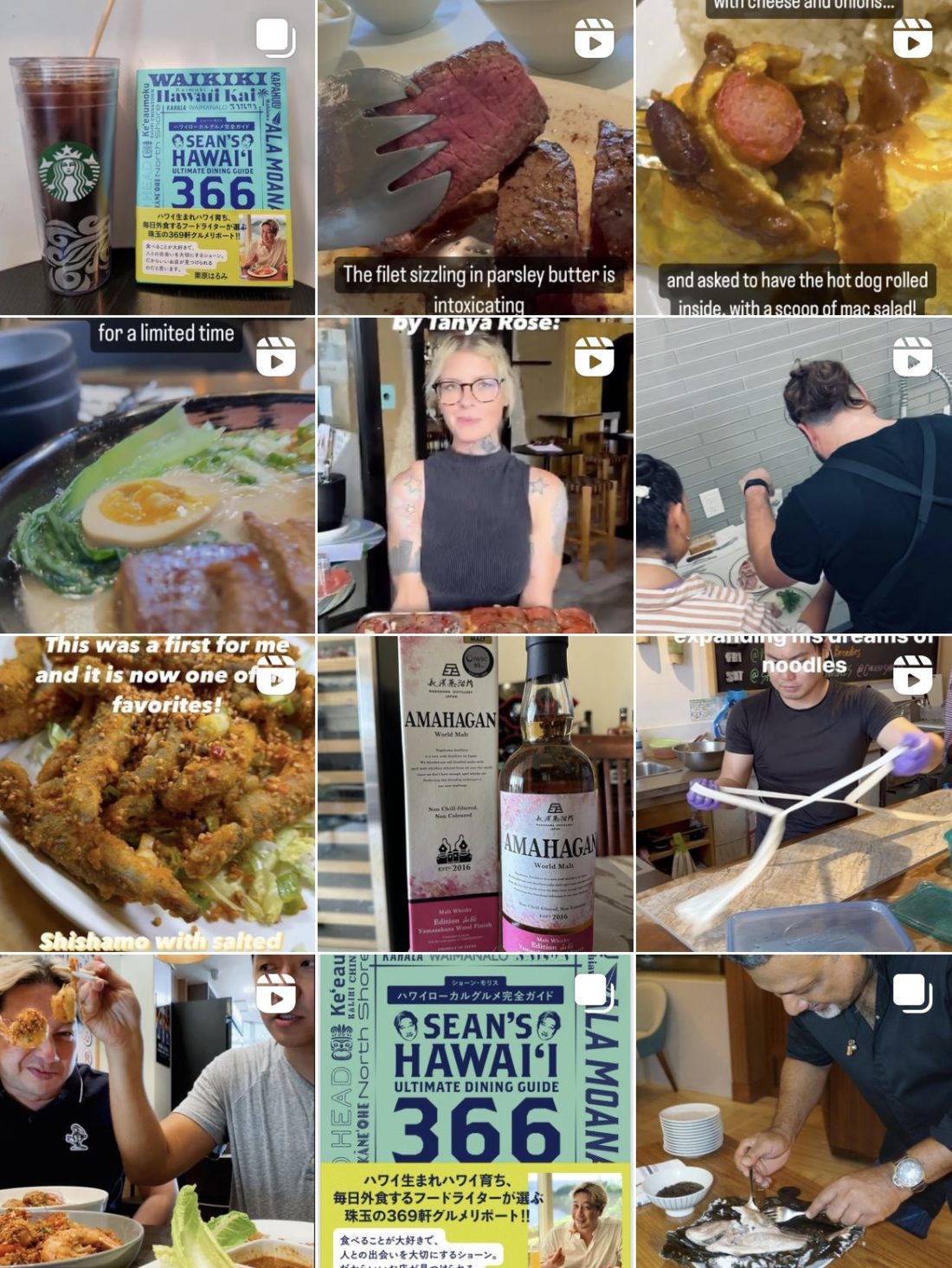Open the reel of two men eating
This screenshot has width=952, height=1268.
(x=158, y=1111)
